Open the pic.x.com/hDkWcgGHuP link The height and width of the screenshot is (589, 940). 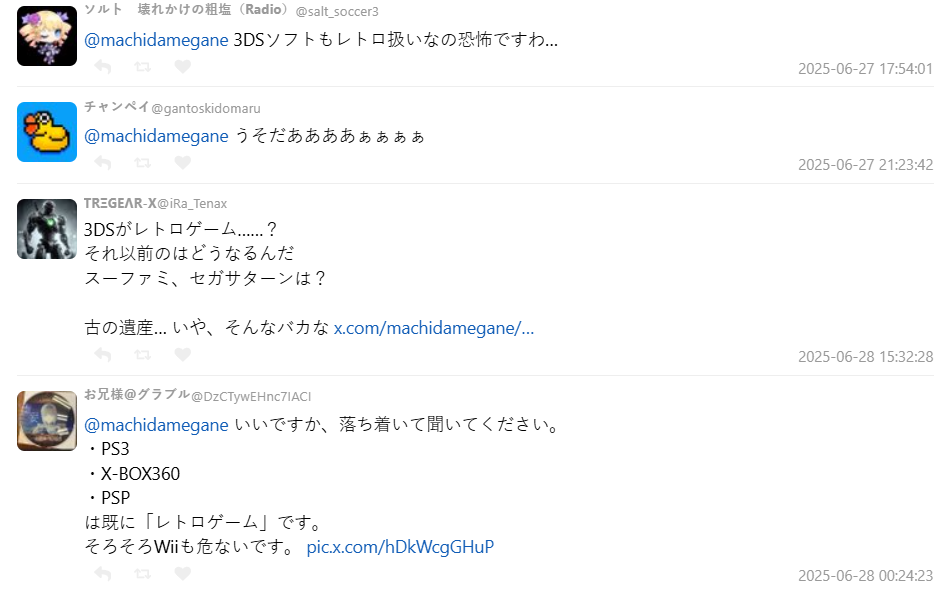point(400,547)
